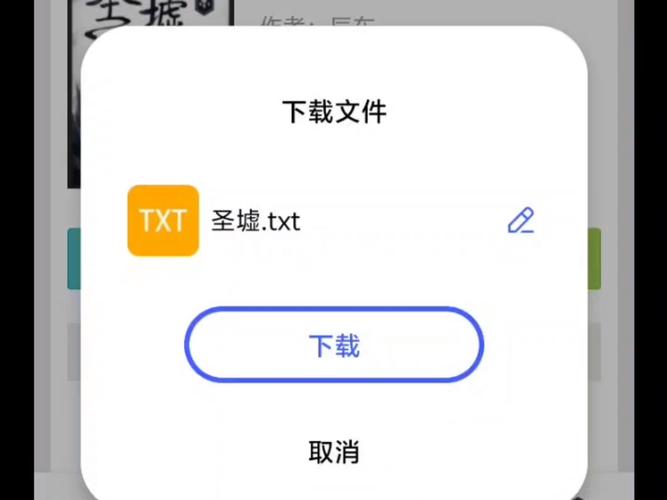Cancel the download with 取消

click(x=334, y=452)
